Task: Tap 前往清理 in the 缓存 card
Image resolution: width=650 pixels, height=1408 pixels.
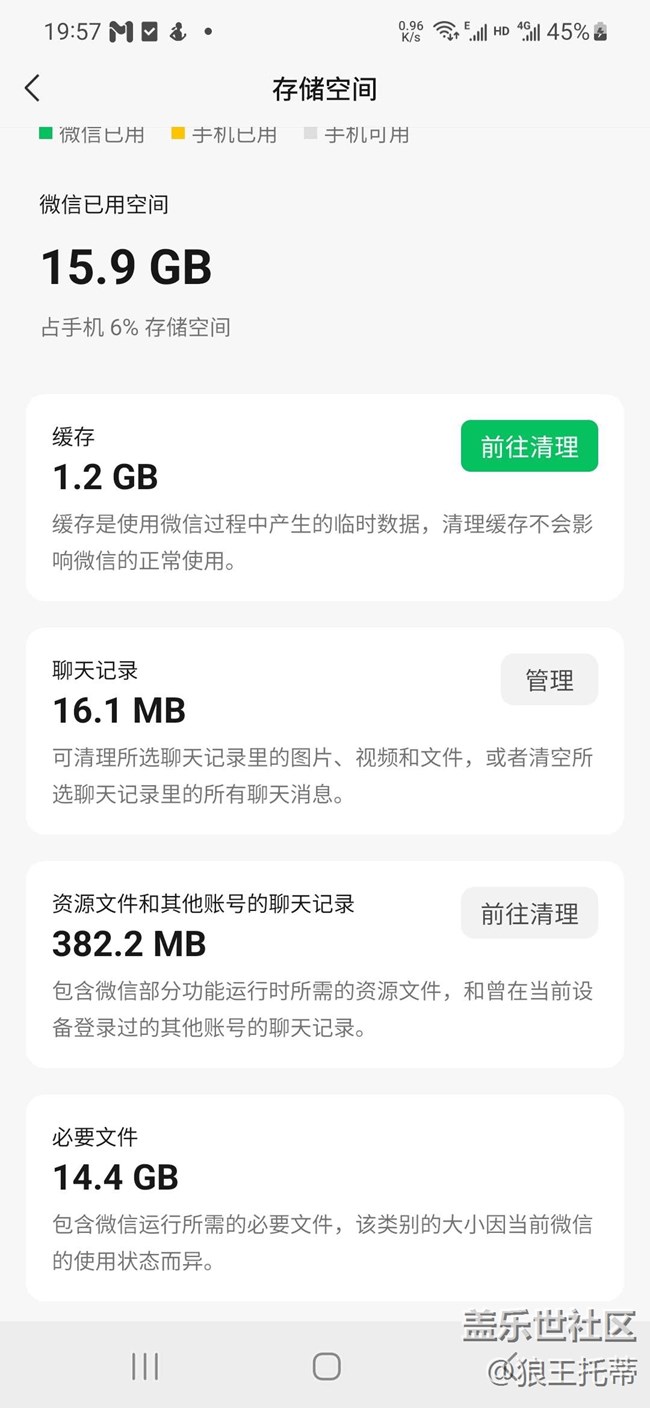Action: pos(529,446)
